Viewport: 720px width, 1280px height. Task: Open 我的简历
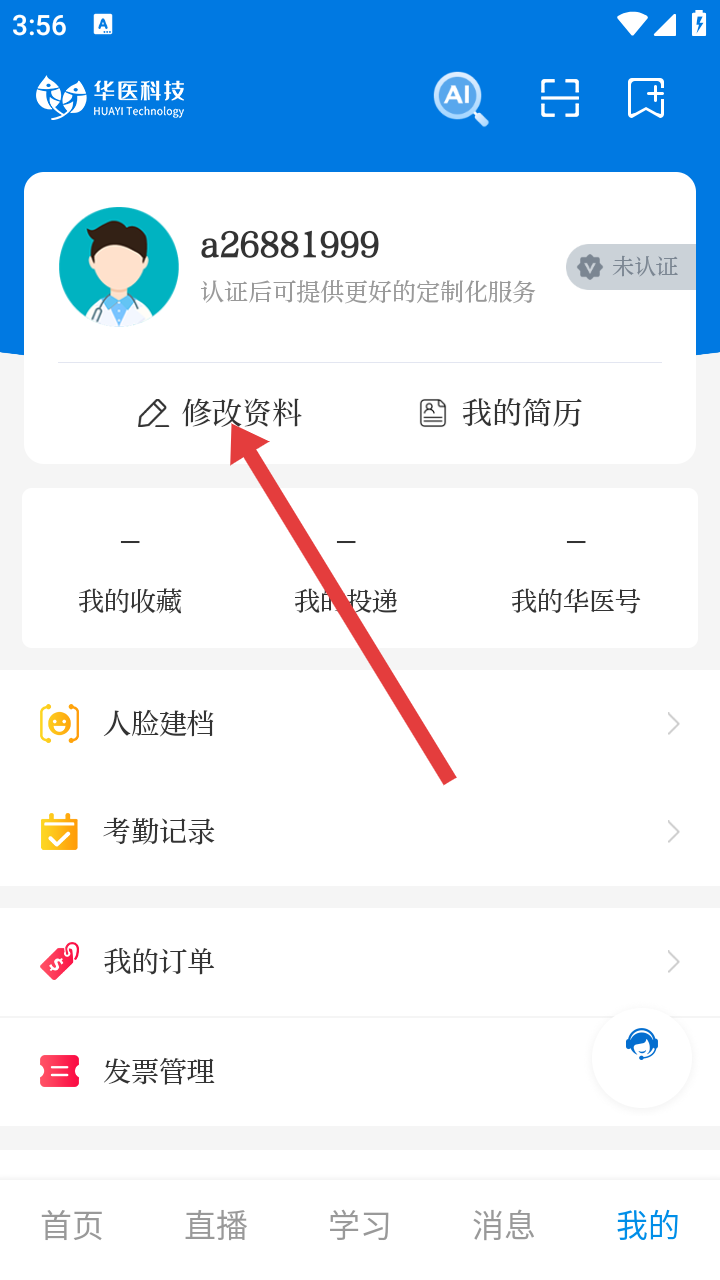point(500,413)
